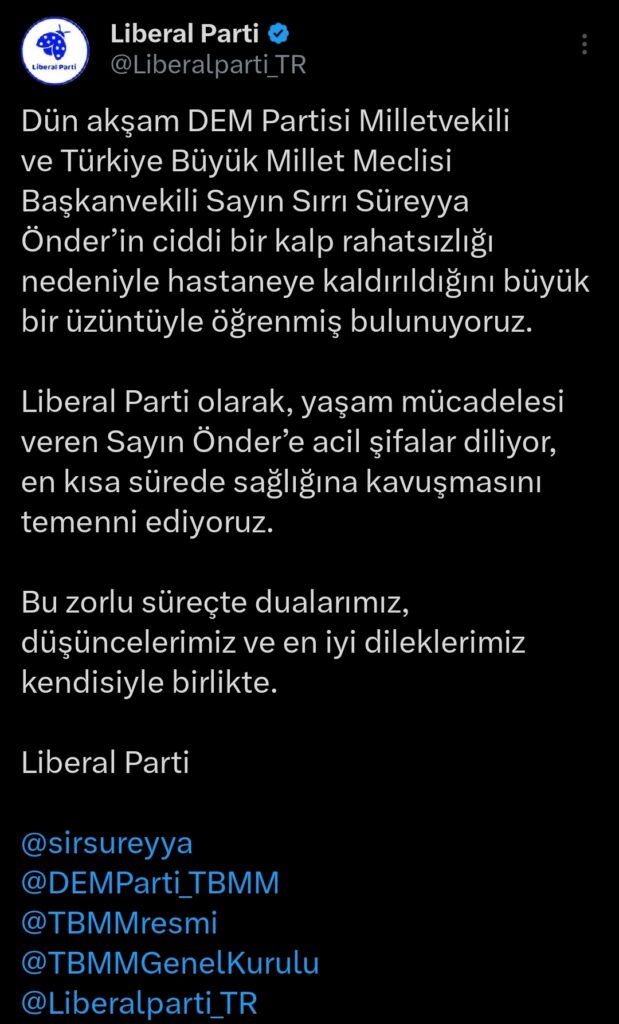Go to the @TBMMGenelKurulu profile

point(170,963)
